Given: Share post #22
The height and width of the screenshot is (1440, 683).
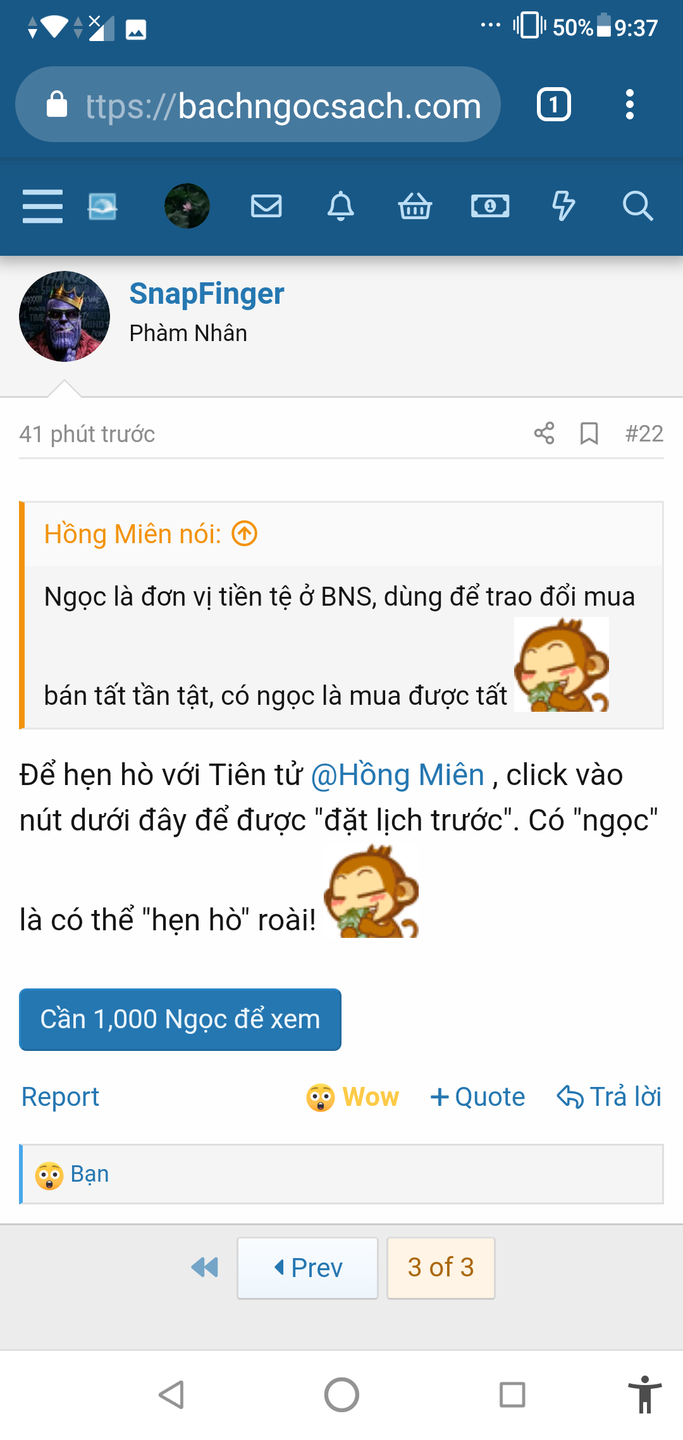Looking at the screenshot, I should click(544, 433).
